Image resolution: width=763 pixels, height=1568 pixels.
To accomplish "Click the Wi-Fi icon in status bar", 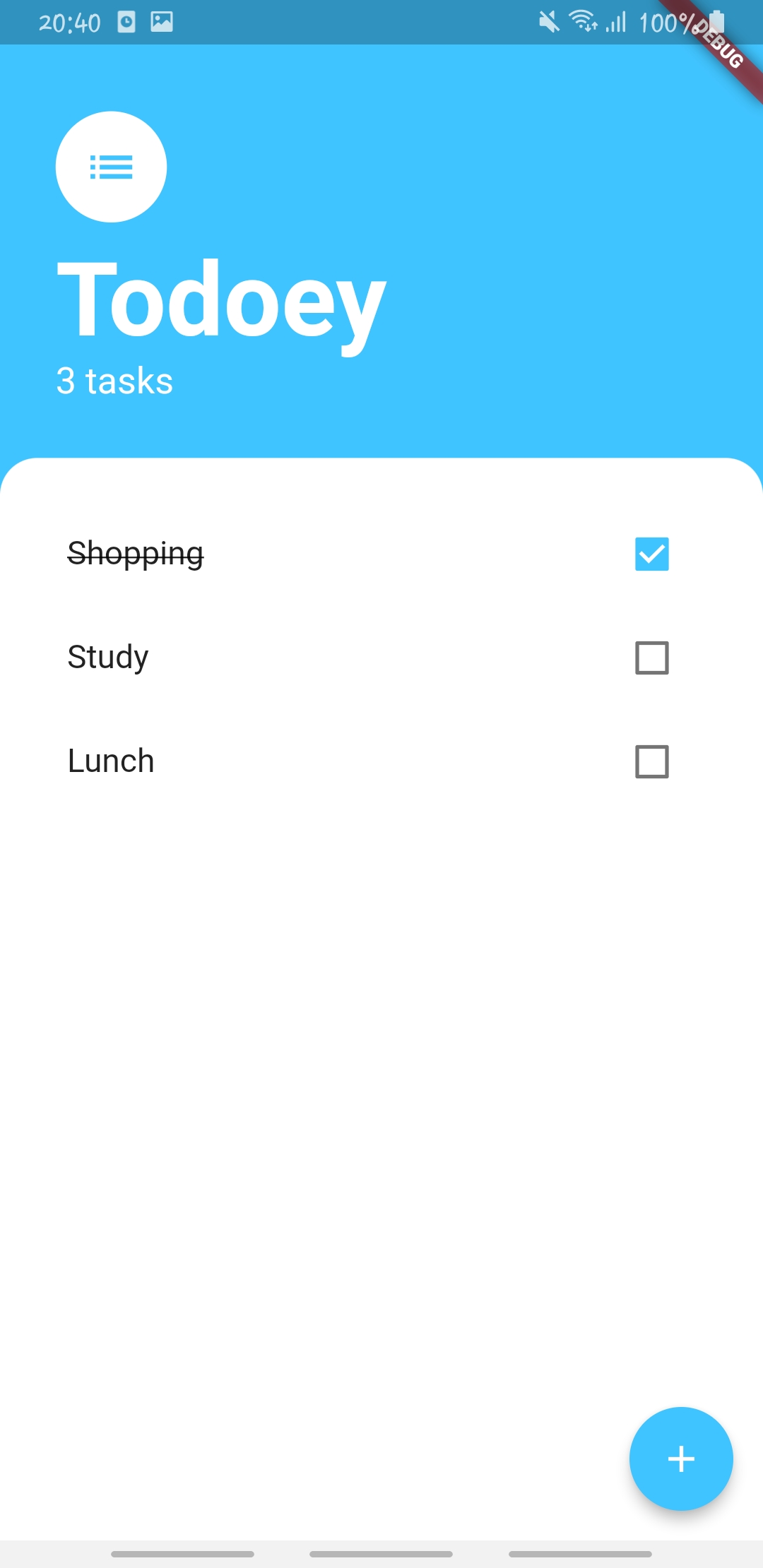I will (x=584, y=23).
